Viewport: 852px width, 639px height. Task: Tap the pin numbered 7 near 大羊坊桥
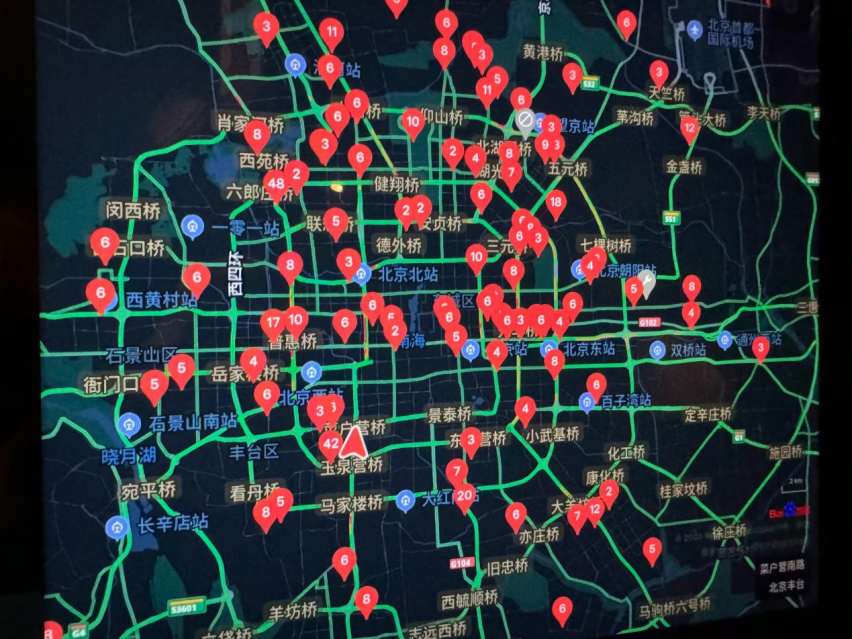coord(577,515)
